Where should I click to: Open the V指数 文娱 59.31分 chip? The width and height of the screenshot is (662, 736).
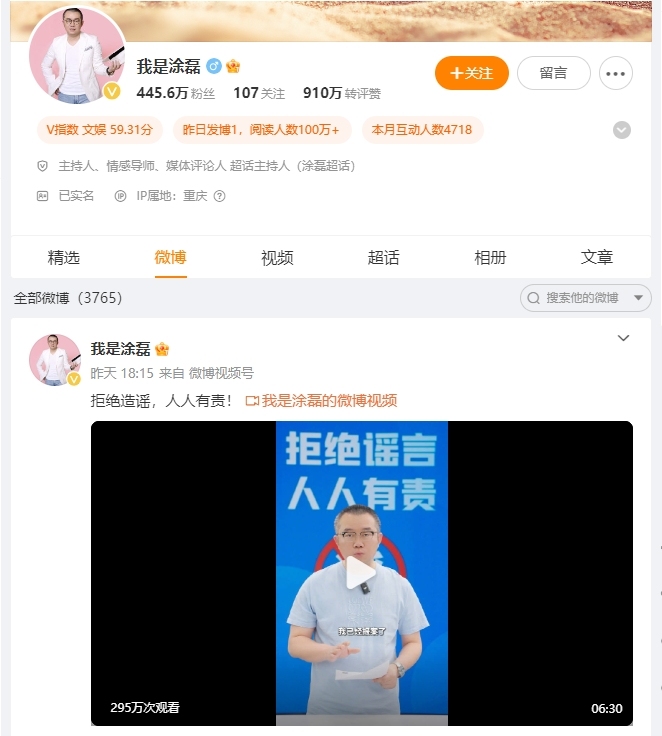(x=98, y=130)
